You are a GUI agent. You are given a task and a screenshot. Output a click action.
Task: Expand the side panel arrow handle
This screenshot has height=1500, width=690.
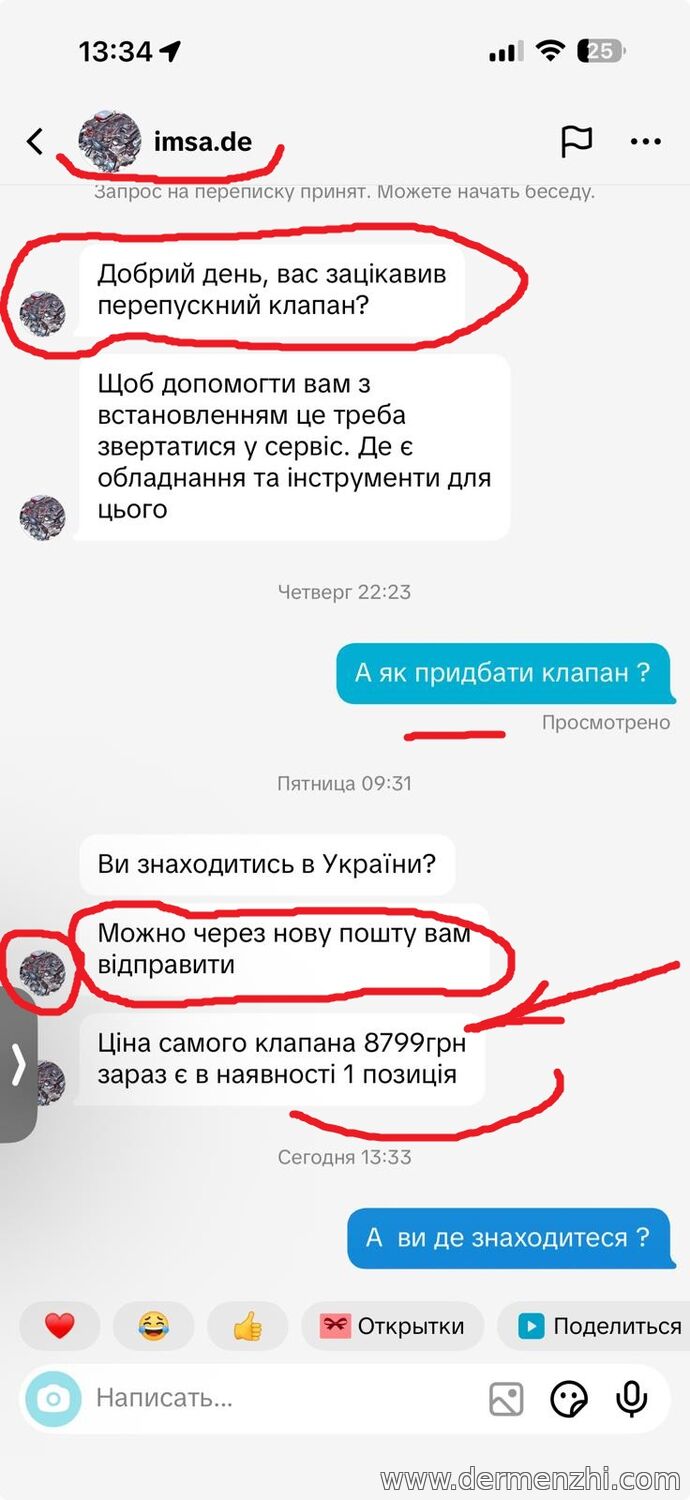pyautogui.click(x=18, y=1065)
